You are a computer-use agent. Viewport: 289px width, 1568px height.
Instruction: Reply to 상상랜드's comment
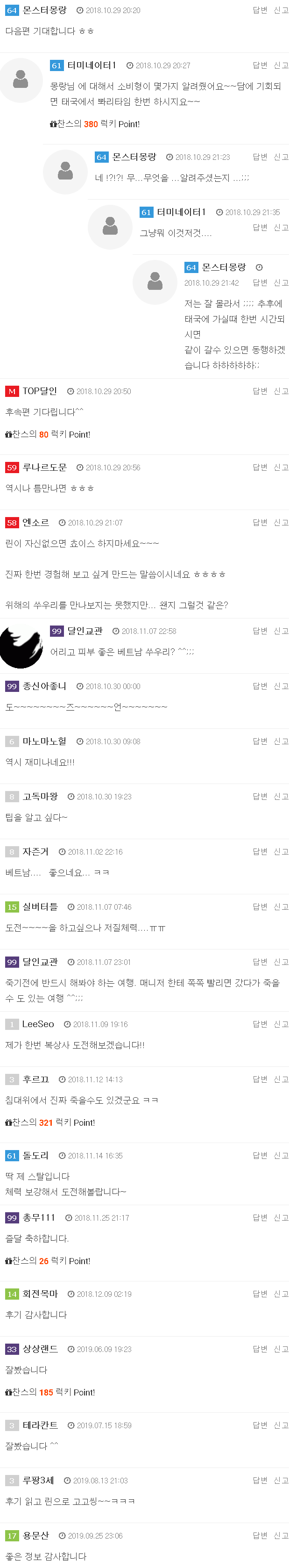(x=260, y=1349)
